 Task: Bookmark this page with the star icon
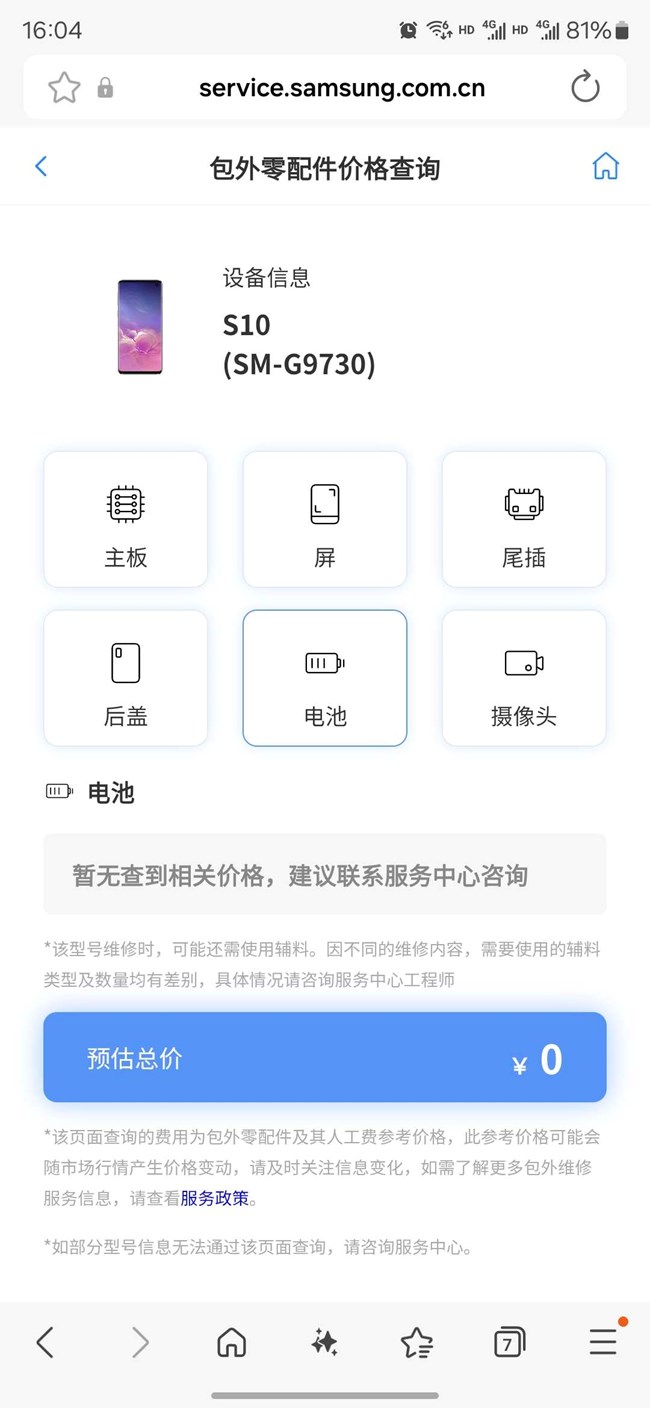click(64, 88)
